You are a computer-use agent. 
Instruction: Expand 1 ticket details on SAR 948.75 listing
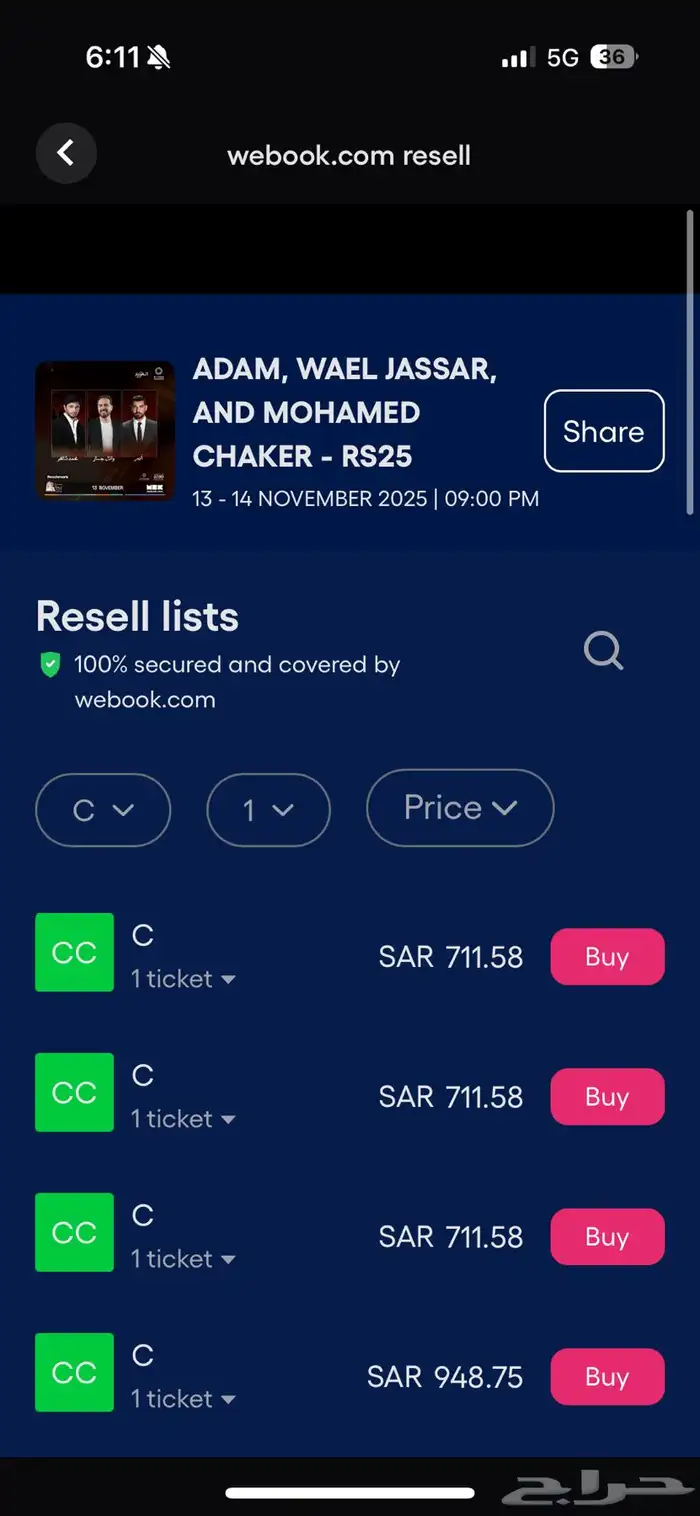coord(184,1399)
